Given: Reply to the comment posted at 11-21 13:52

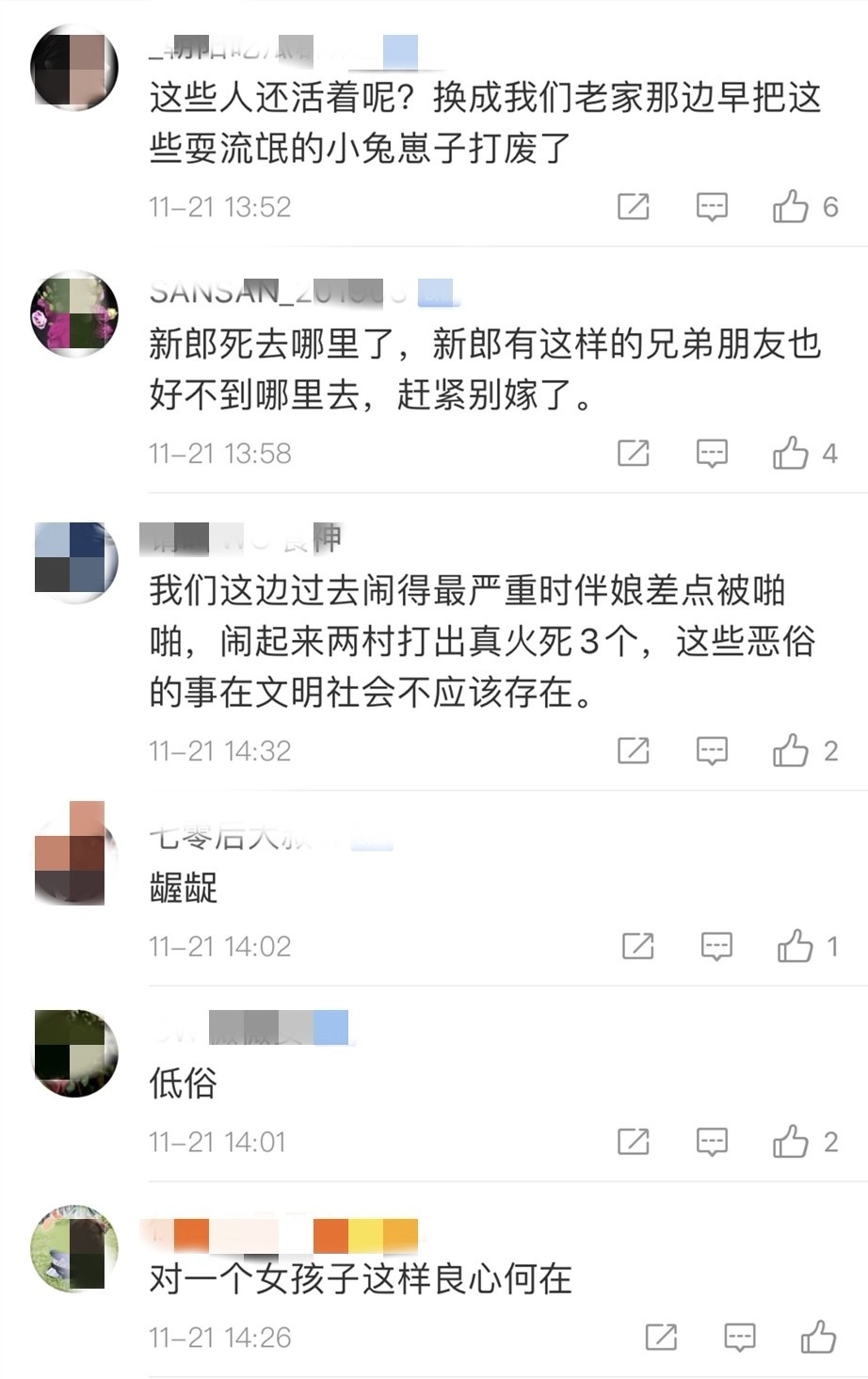Looking at the screenshot, I should (712, 206).
